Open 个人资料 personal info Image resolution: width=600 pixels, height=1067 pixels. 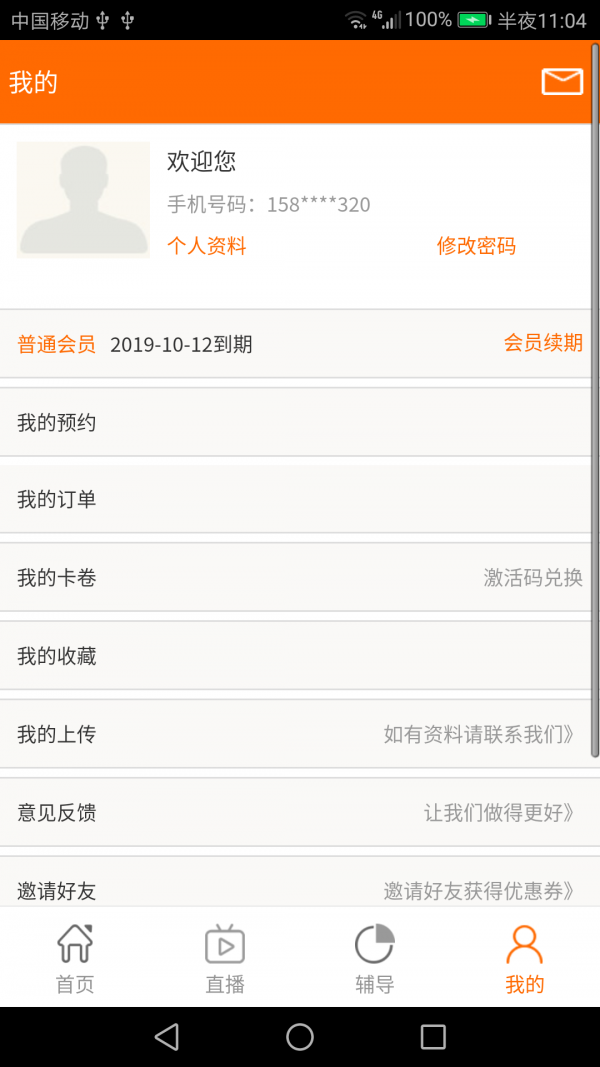click(x=206, y=246)
